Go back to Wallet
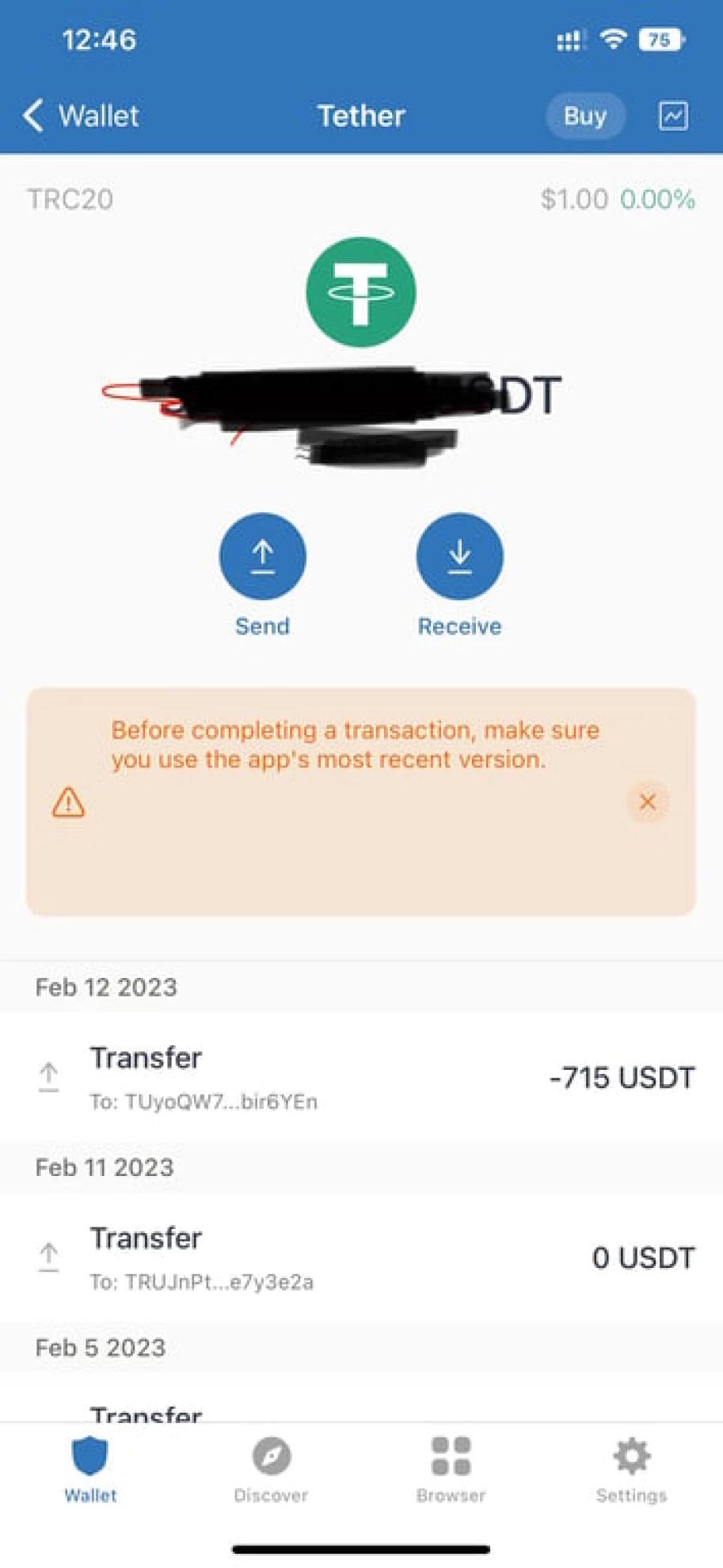The image size is (723, 1568). pyautogui.click(x=81, y=116)
